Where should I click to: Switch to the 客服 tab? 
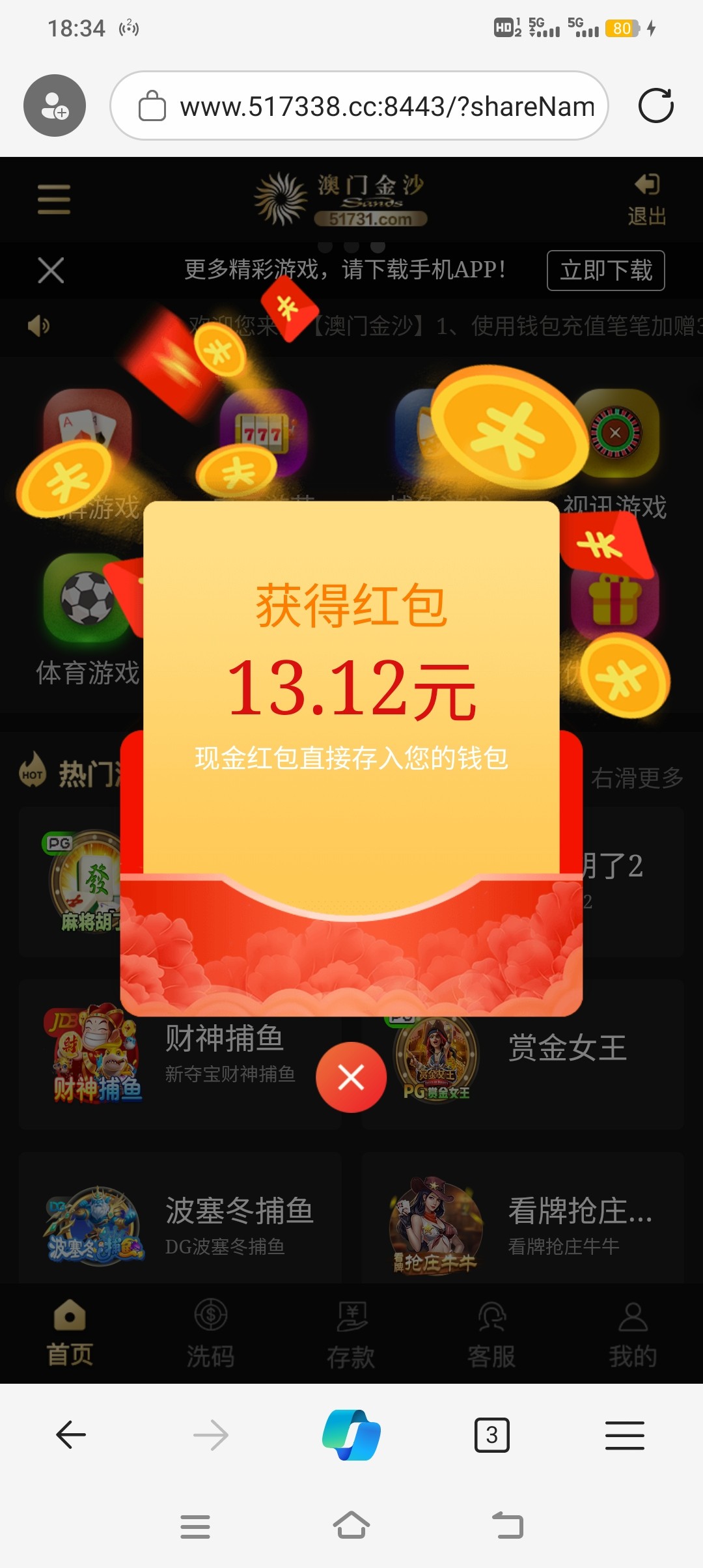pyautogui.click(x=491, y=1333)
